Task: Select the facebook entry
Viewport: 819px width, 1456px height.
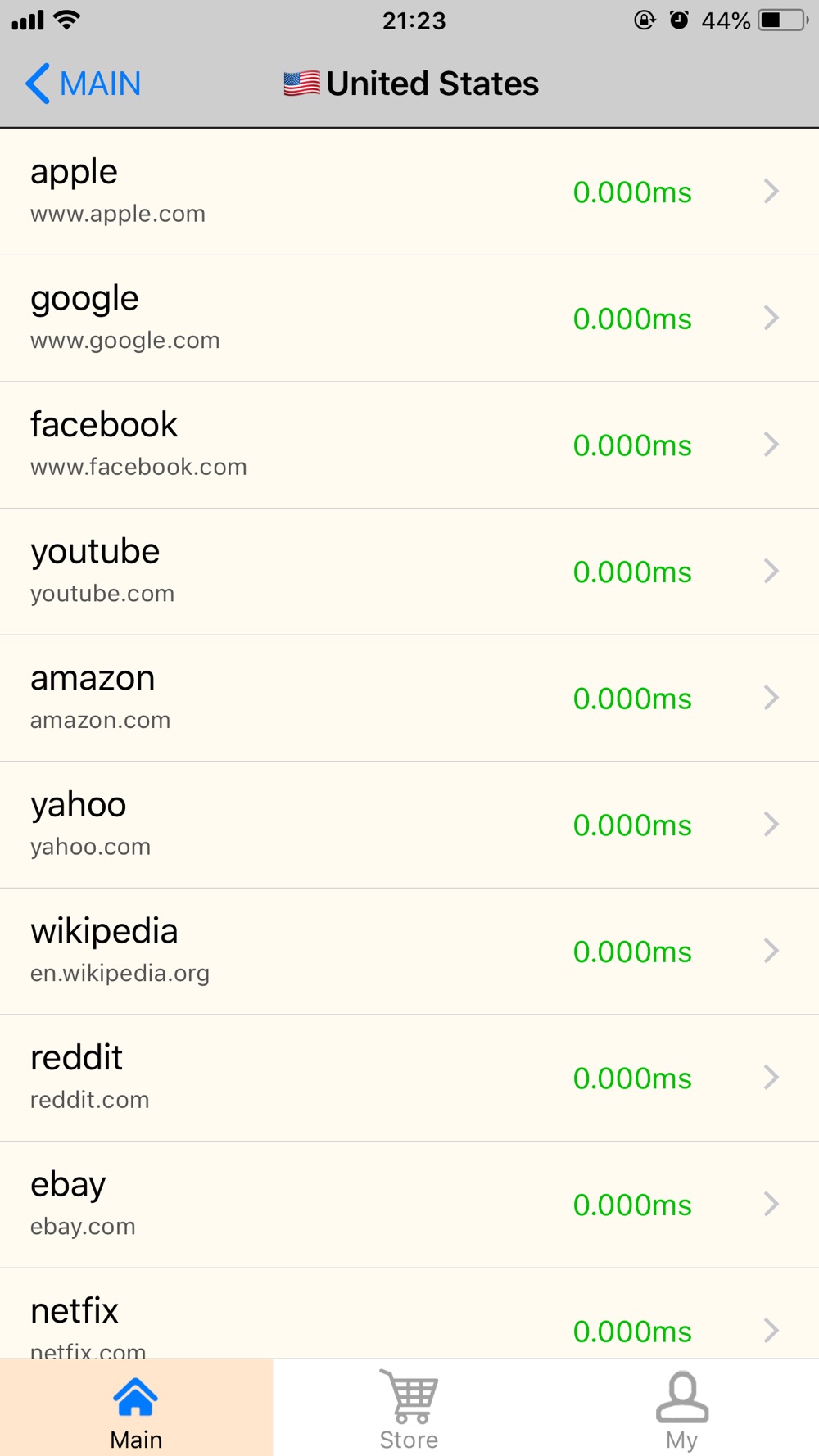Action: (x=409, y=445)
